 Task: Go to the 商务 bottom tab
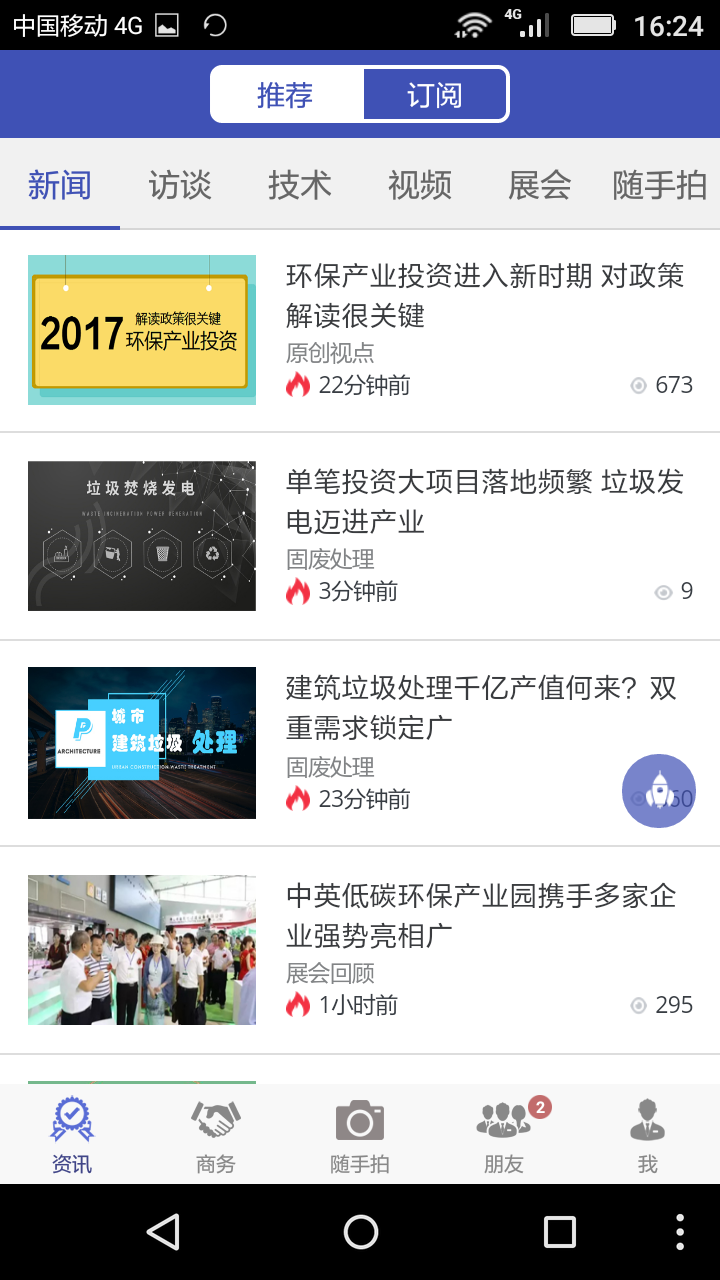pos(216,1135)
